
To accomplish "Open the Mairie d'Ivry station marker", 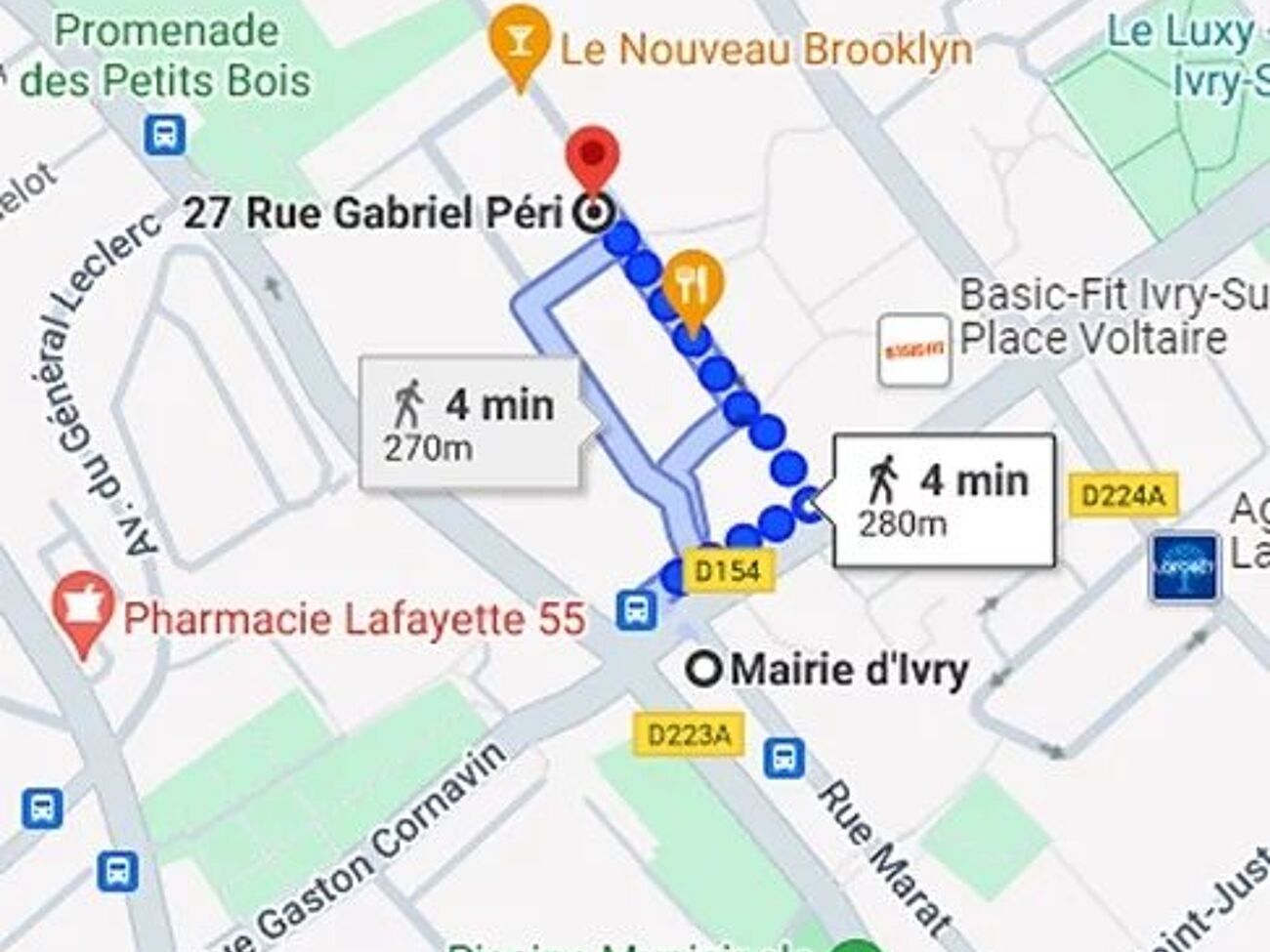I will (704, 670).
